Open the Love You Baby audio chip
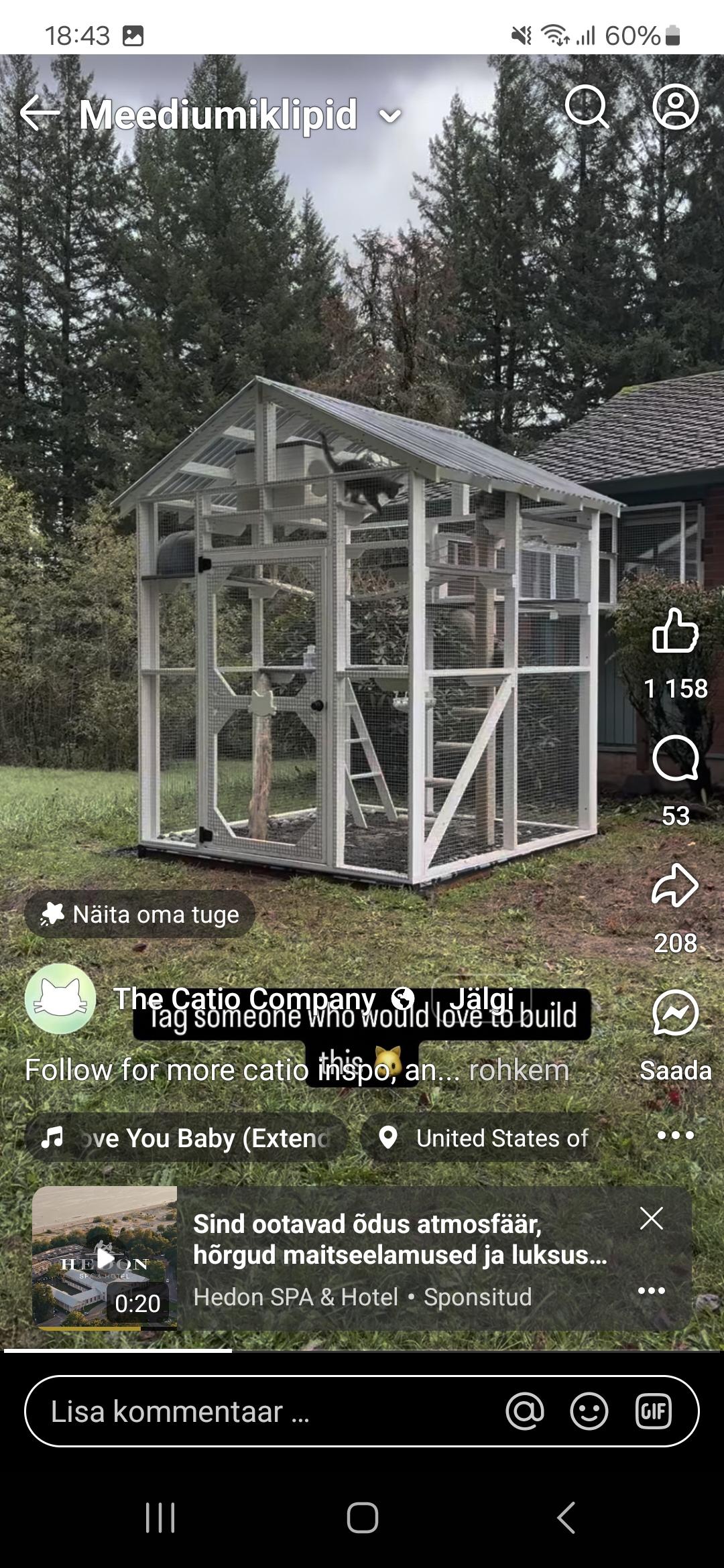 pyautogui.click(x=186, y=1138)
